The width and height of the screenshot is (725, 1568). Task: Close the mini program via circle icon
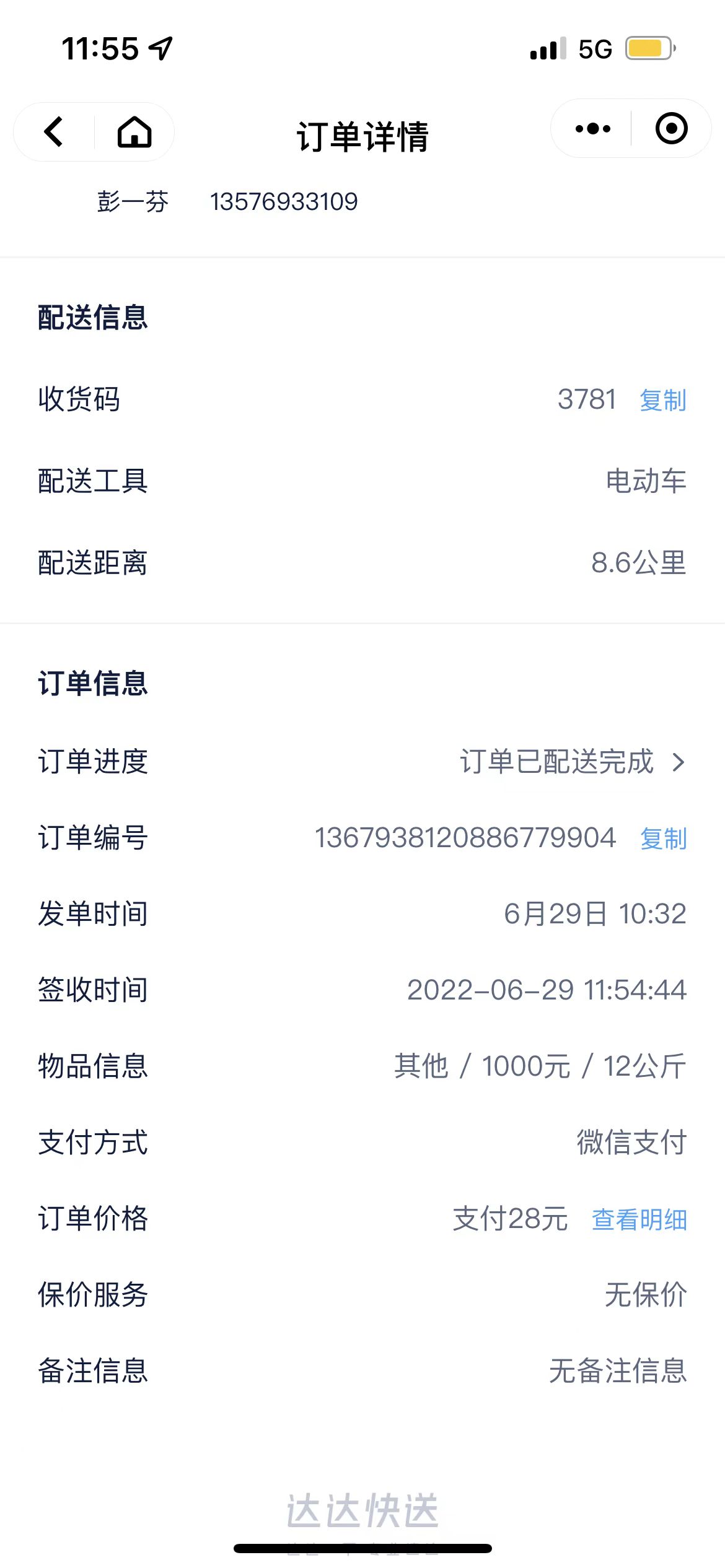click(671, 129)
